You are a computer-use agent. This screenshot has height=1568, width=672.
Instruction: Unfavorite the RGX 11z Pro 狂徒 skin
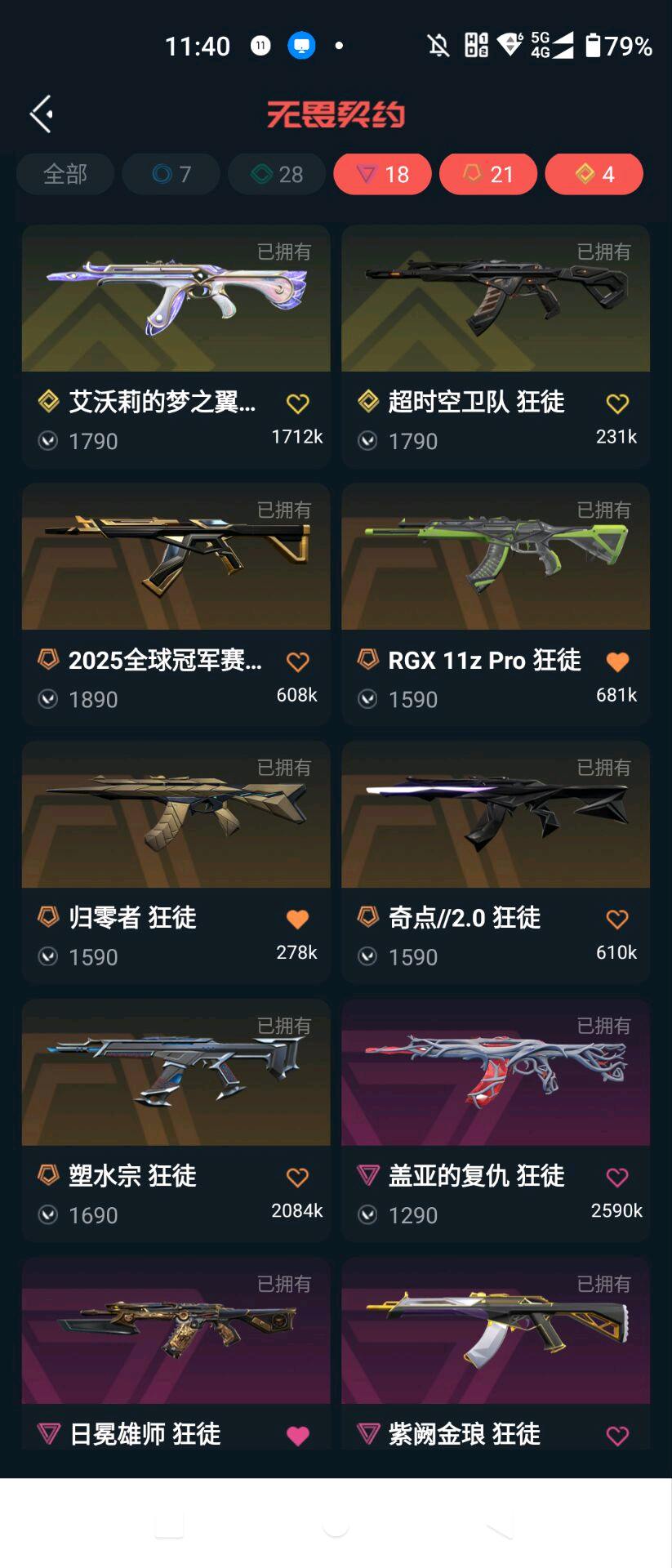(617, 661)
